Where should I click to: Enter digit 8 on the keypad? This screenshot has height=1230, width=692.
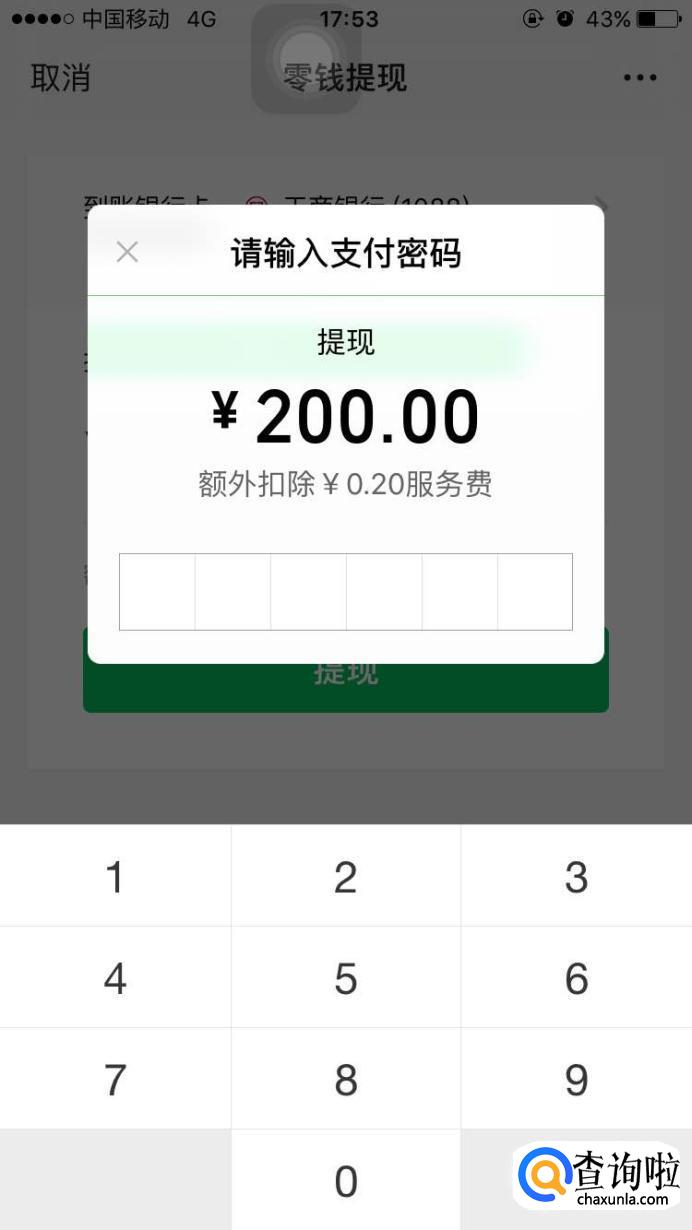click(x=346, y=1080)
